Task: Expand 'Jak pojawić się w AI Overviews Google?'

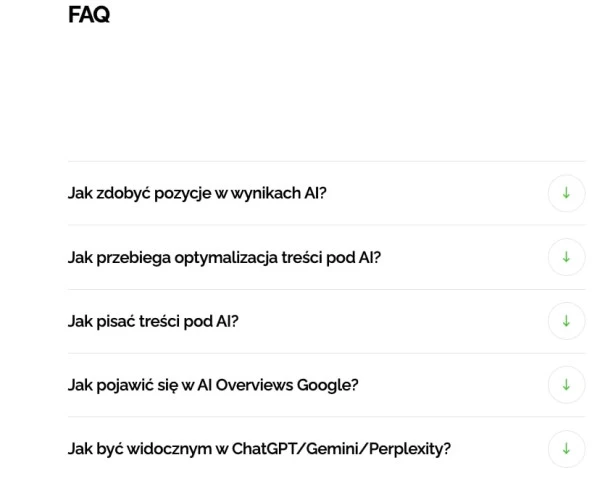Action: point(566,385)
